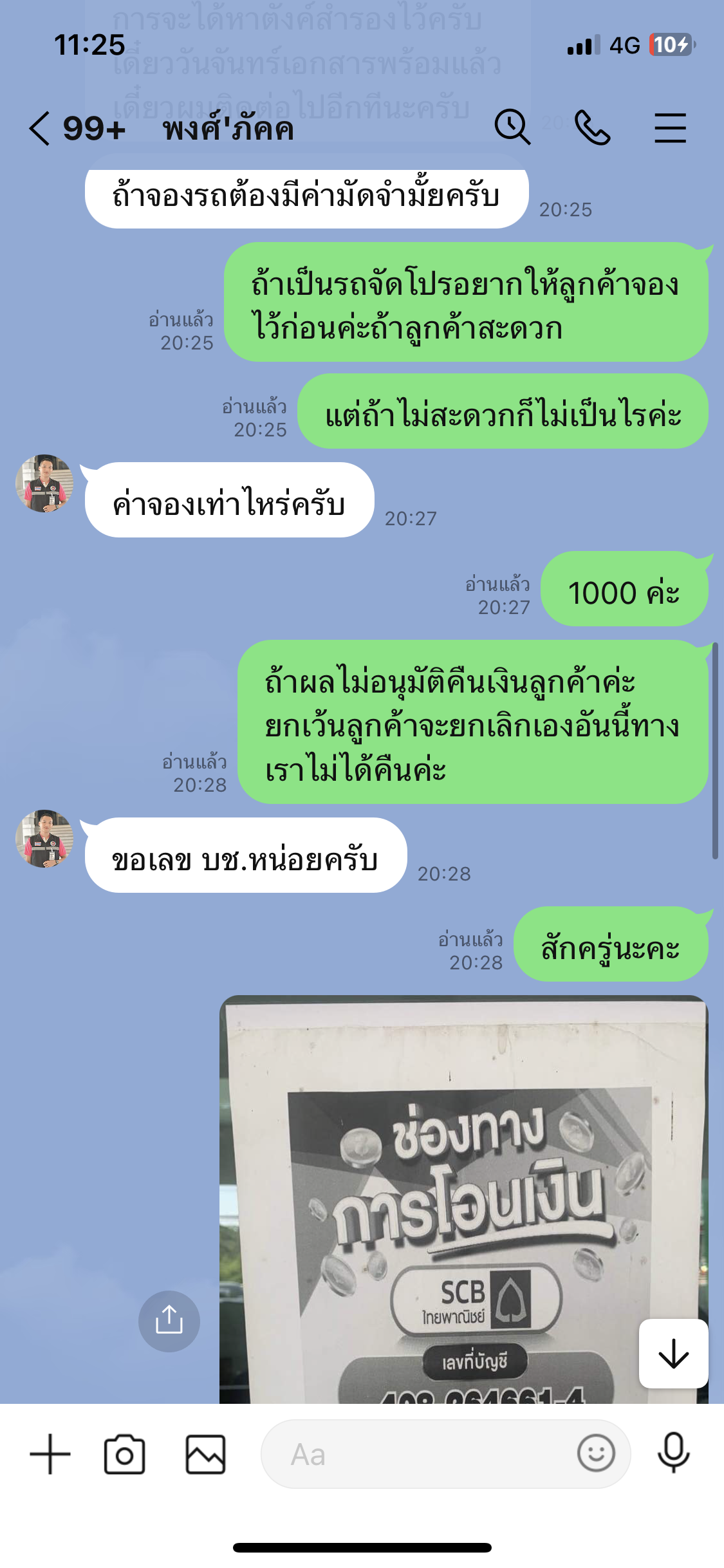Open the plus attachment menu

pyautogui.click(x=50, y=1454)
